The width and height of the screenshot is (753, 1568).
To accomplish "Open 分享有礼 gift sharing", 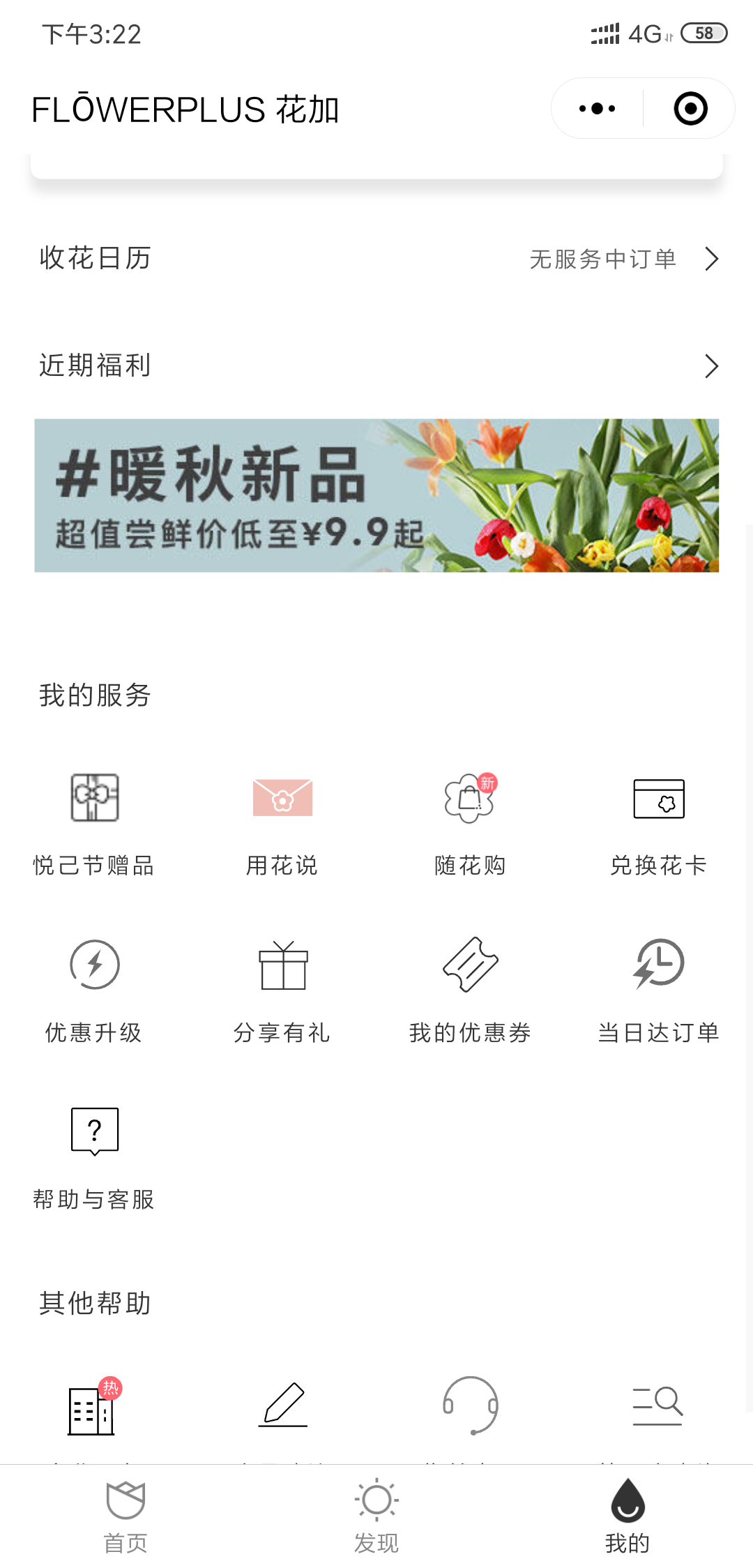I will pos(282,990).
